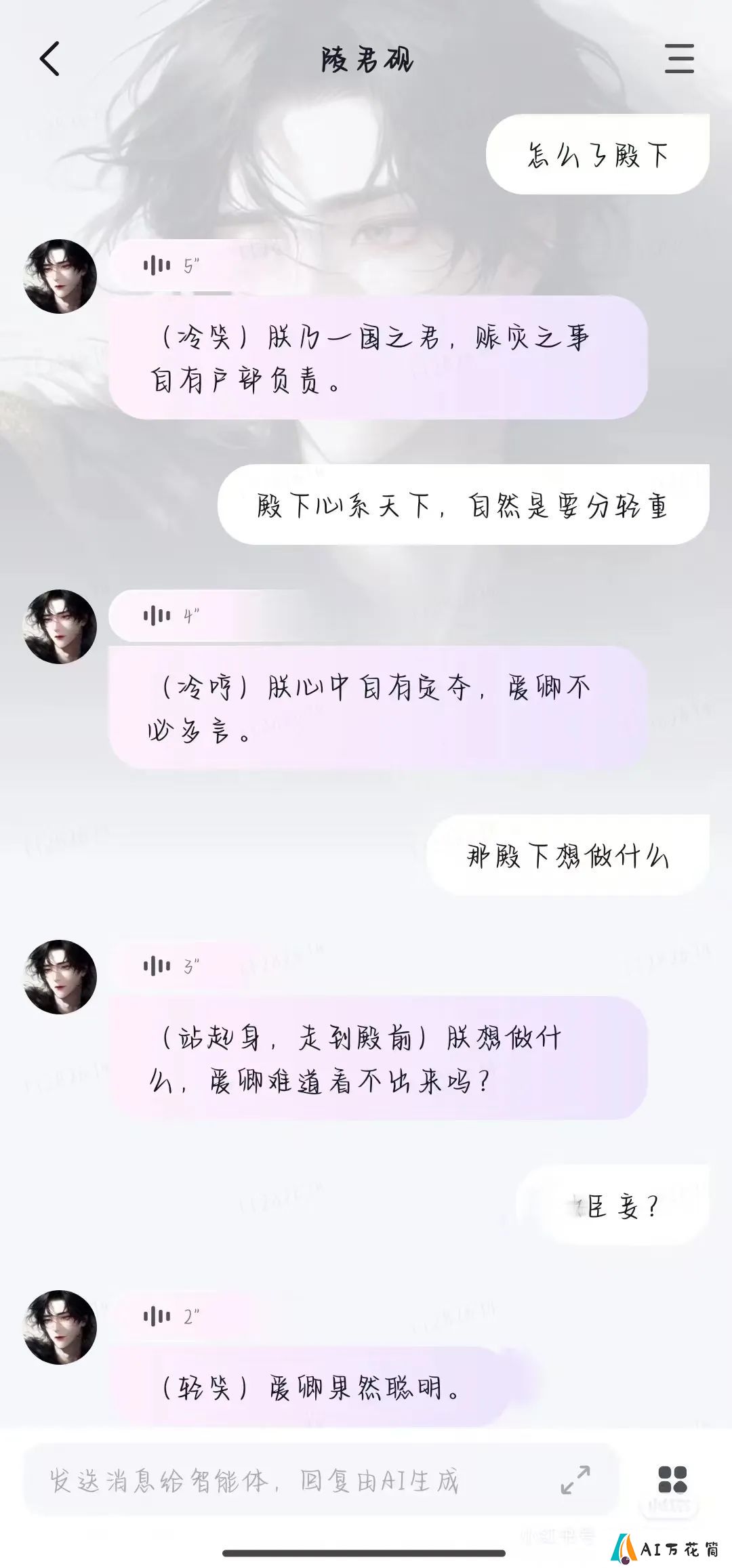Expand the message input box
The height and width of the screenshot is (1568, 732).
[x=575, y=1480]
